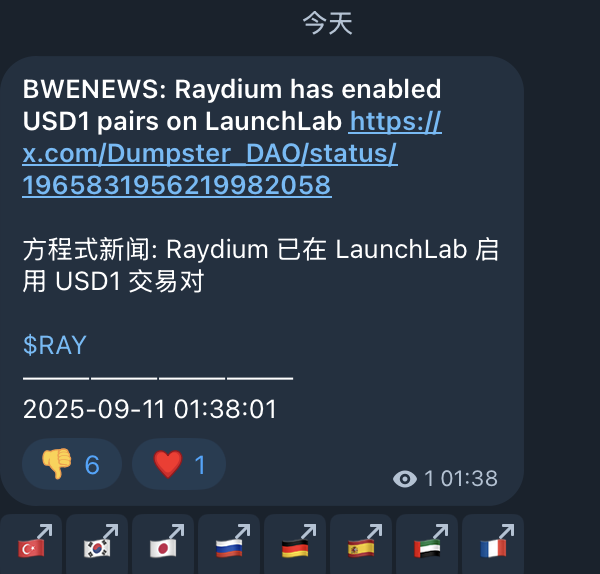Open the Spanish flag button

pyautogui.click(x=361, y=544)
